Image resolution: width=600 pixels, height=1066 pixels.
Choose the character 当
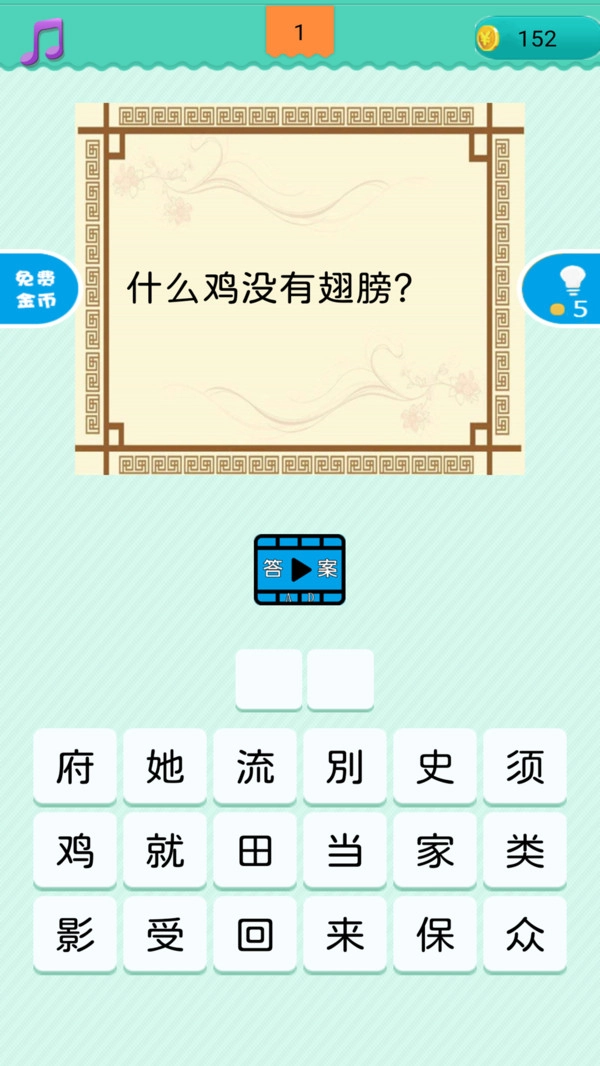pyautogui.click(x=345, y=851)
